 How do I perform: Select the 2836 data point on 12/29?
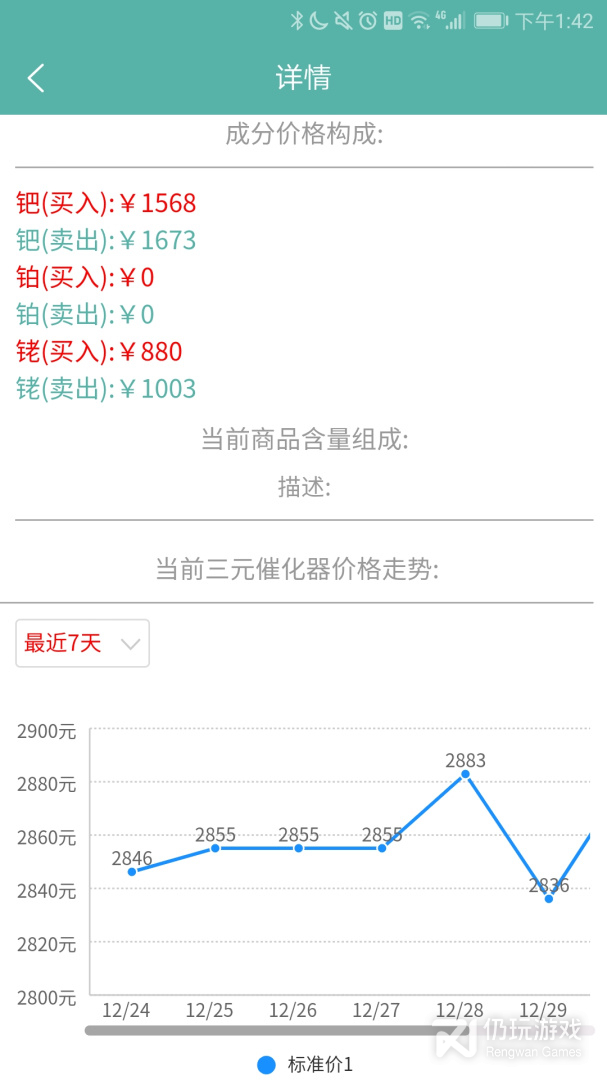pos(548,898)
